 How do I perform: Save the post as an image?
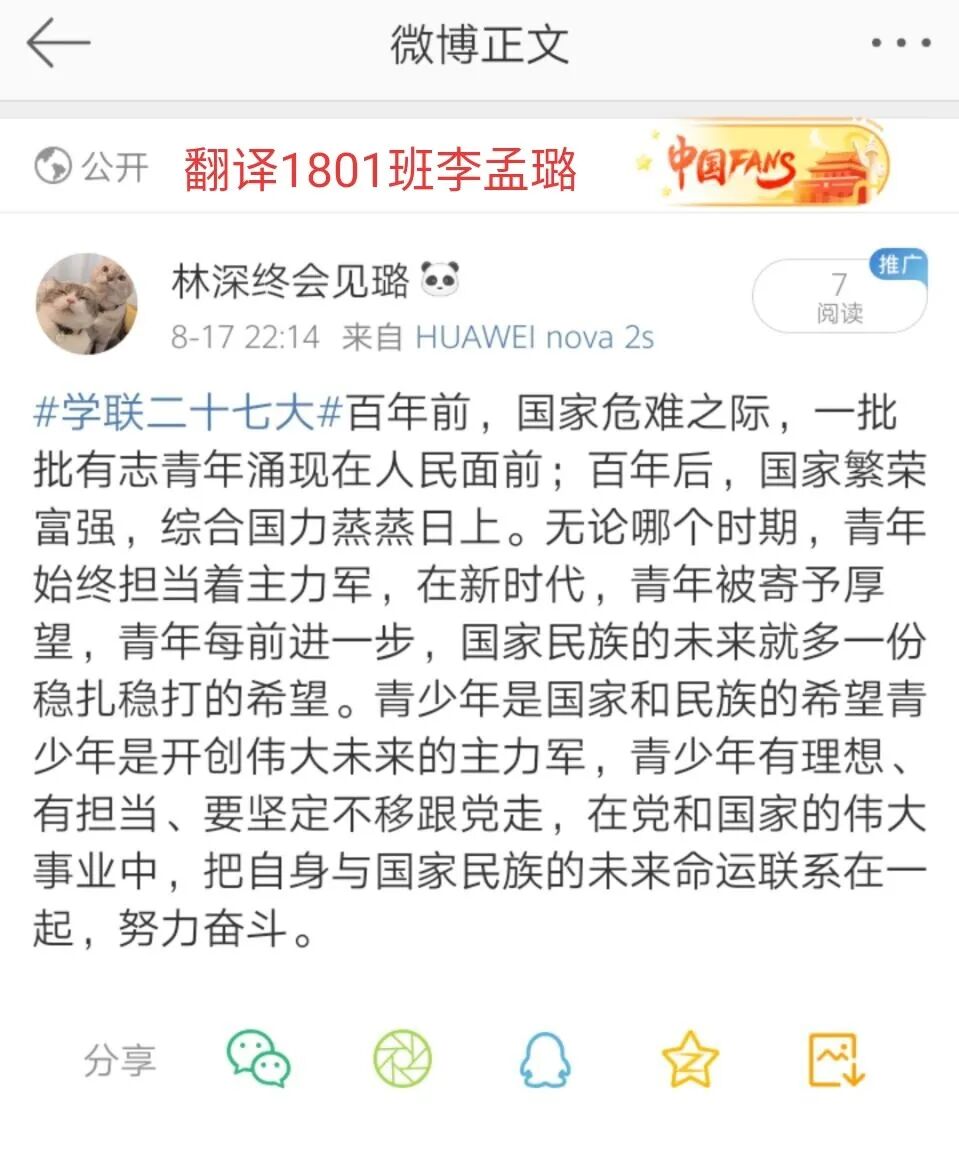(x=835, y=1060)
